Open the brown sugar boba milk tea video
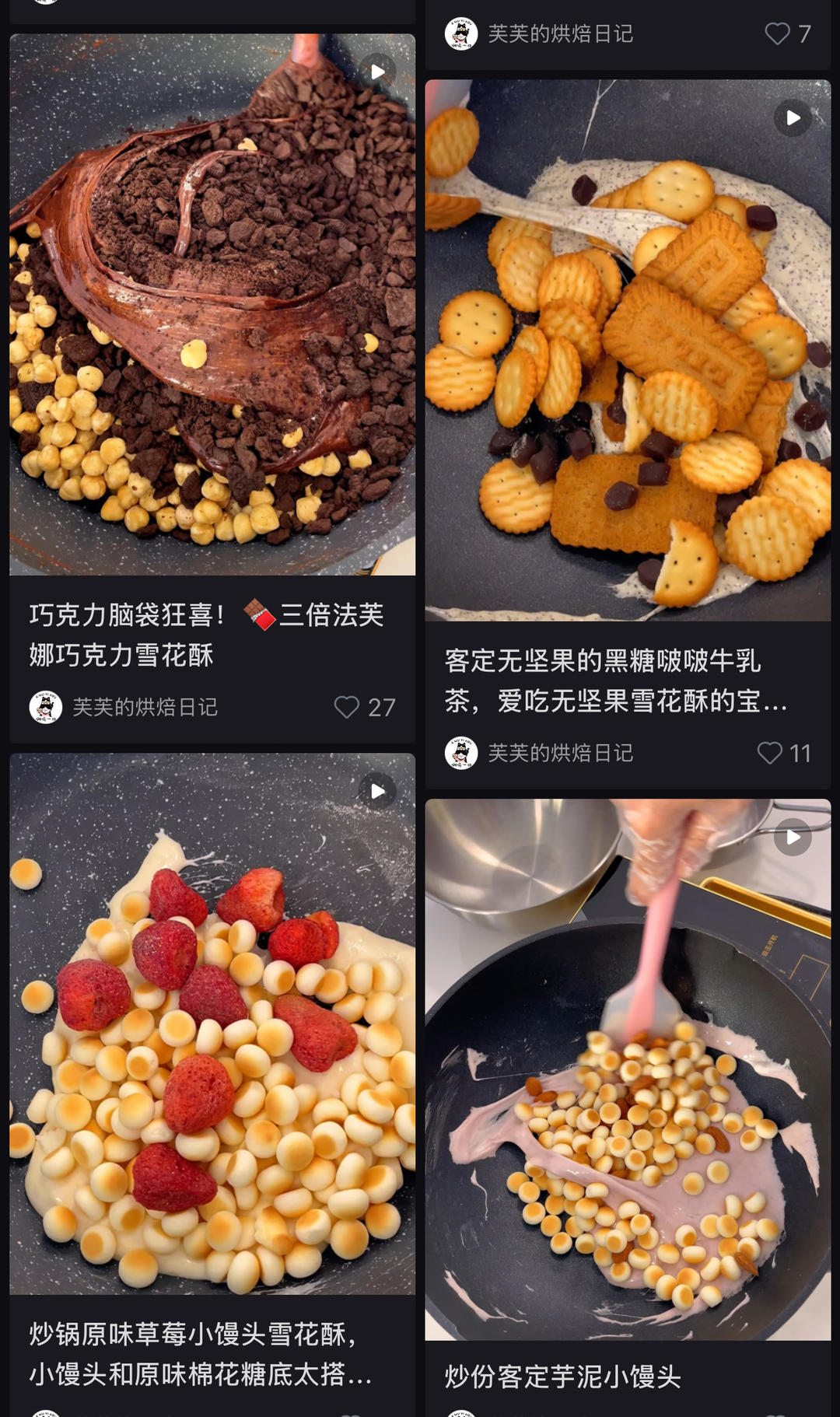The image size is (840, 1417). coord(627,350)
